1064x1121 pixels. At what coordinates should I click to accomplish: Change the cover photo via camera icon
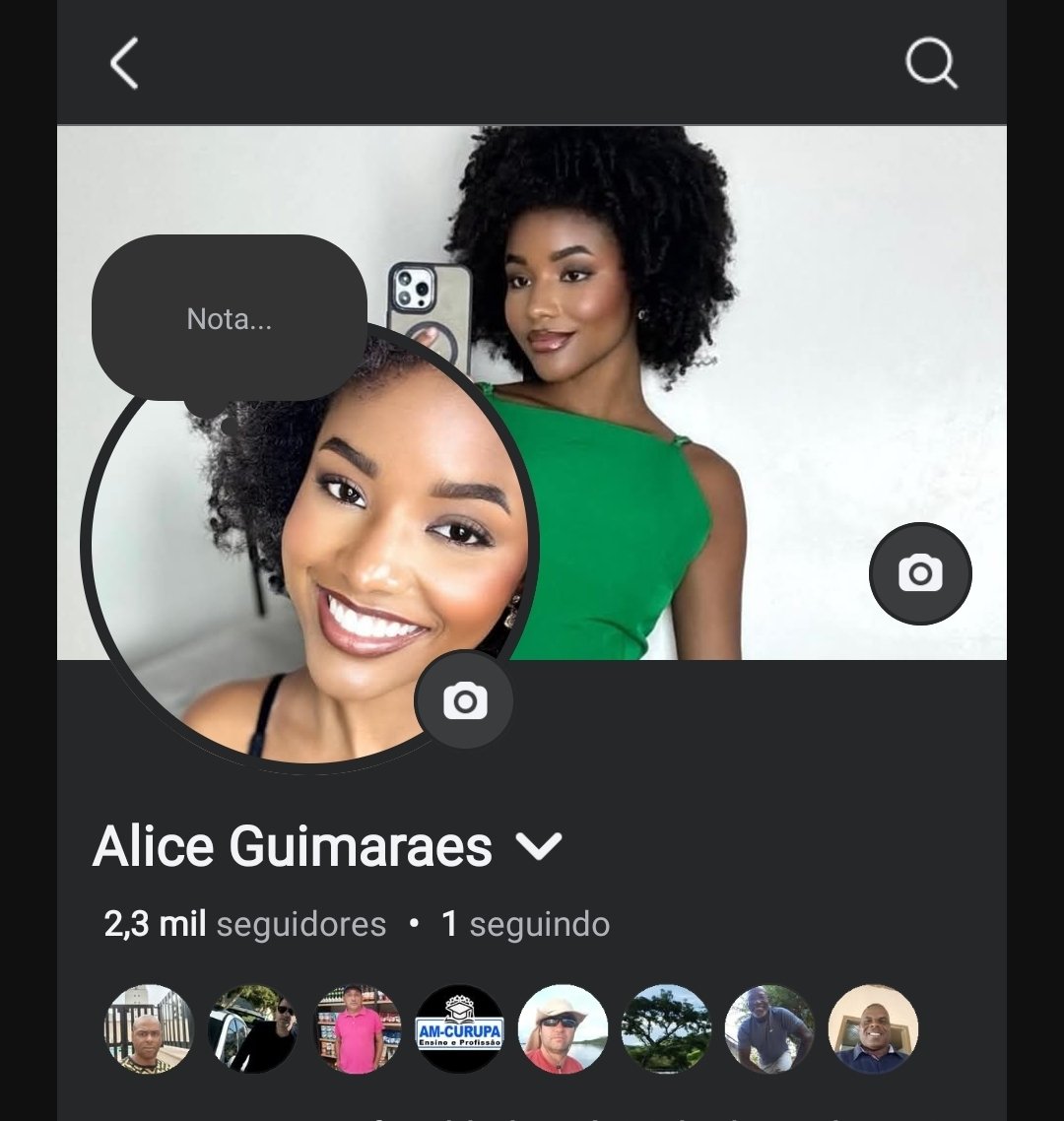click(x=920, y=573)
